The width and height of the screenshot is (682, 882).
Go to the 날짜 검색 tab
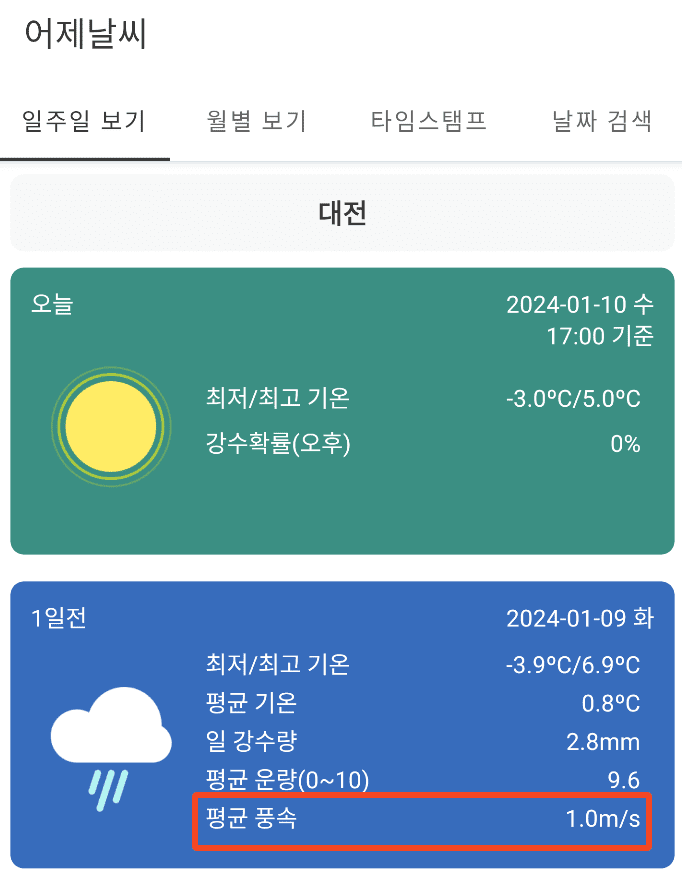[602, 122]
